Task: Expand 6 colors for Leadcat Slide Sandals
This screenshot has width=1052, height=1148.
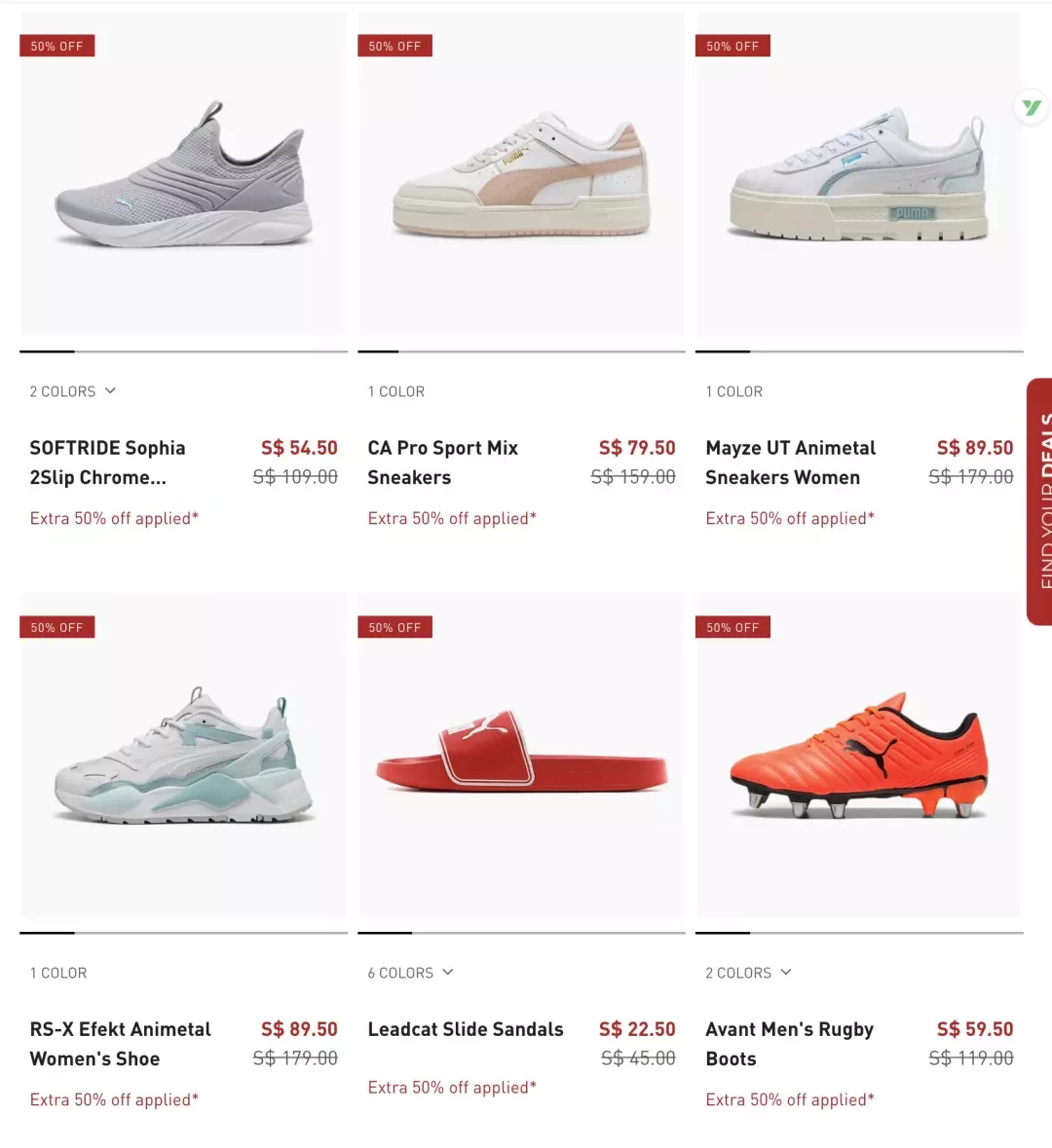Action: (x=411, y=973)
